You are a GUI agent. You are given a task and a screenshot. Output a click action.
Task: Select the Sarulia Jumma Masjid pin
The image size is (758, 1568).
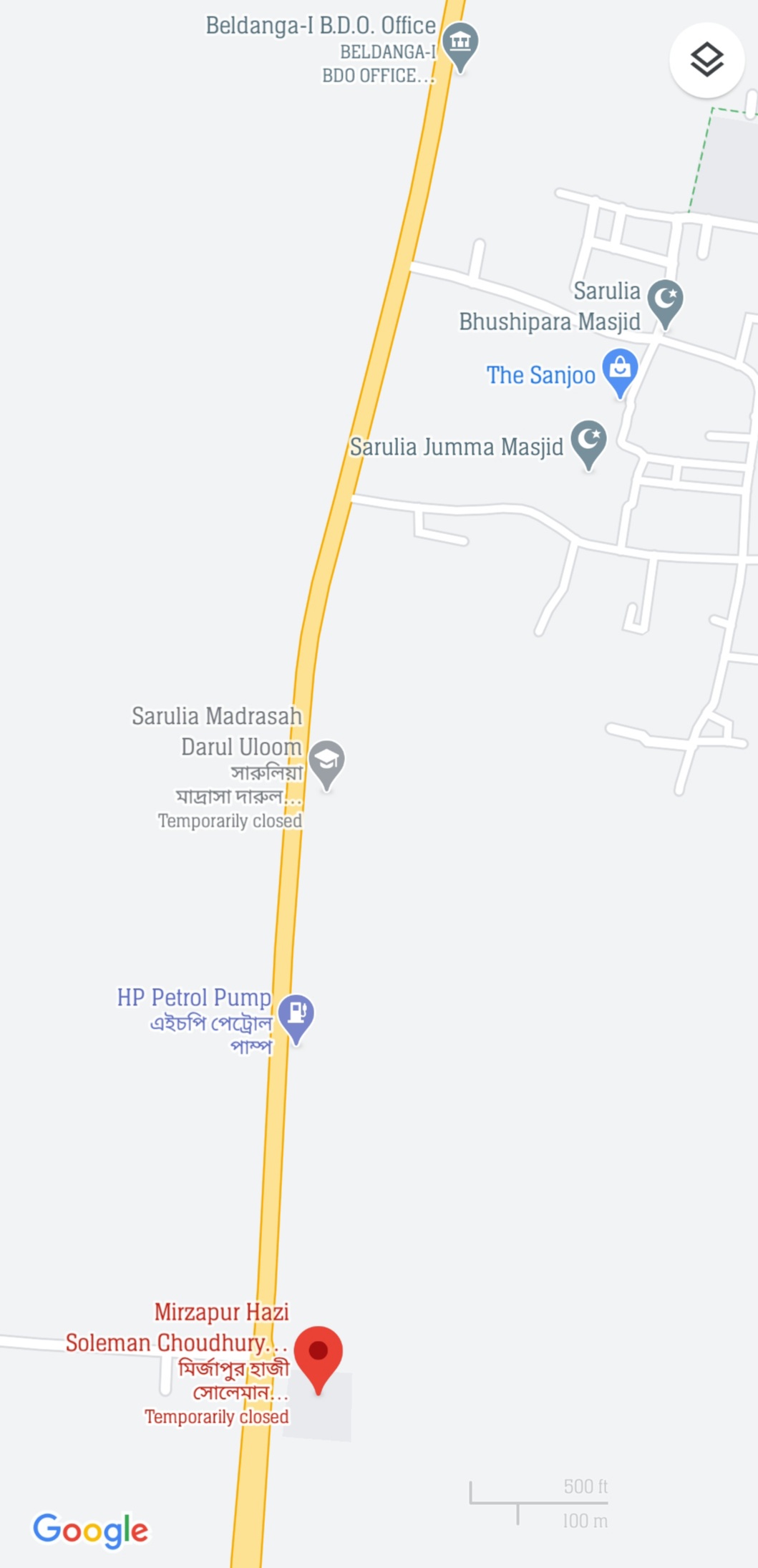tap(588, 440)
